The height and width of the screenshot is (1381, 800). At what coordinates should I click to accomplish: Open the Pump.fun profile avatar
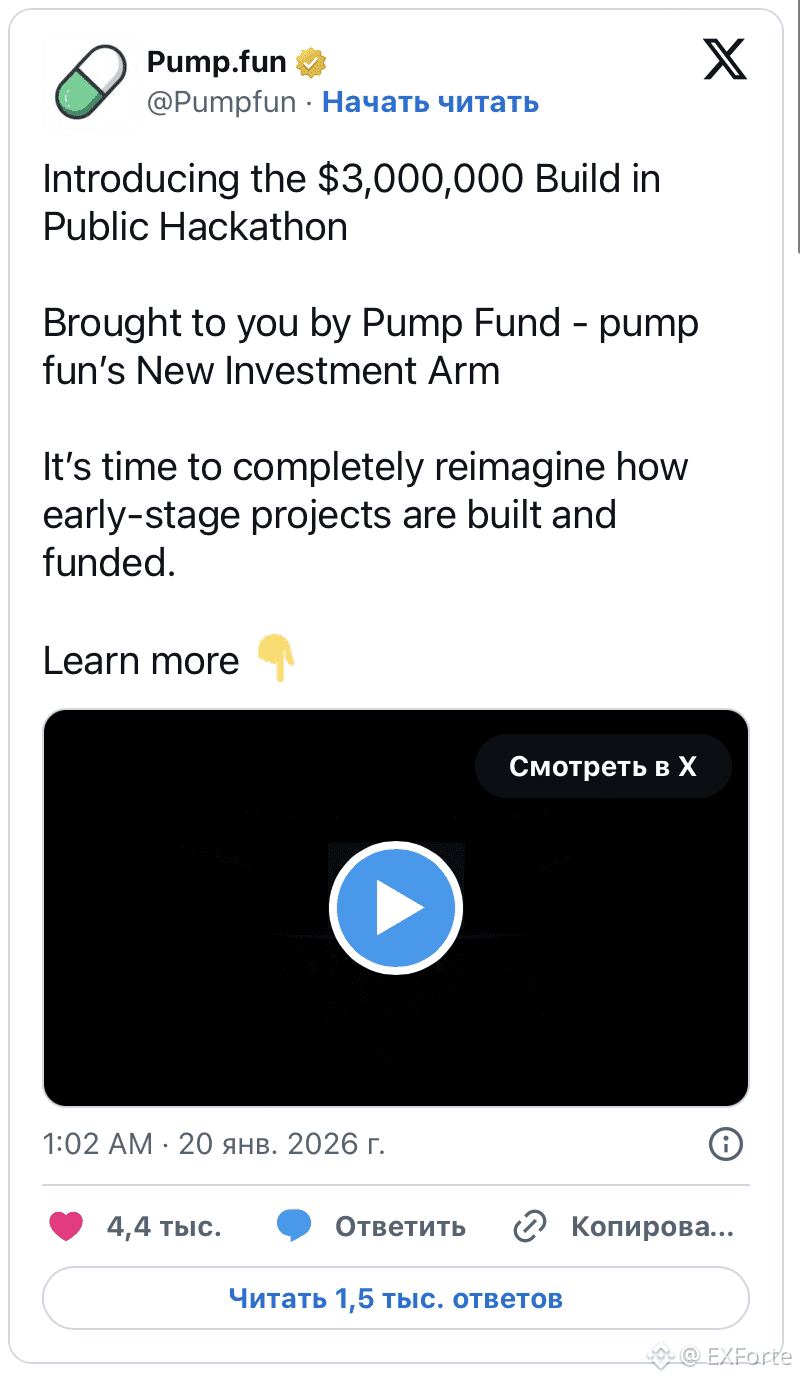click(x=89, y=80)
